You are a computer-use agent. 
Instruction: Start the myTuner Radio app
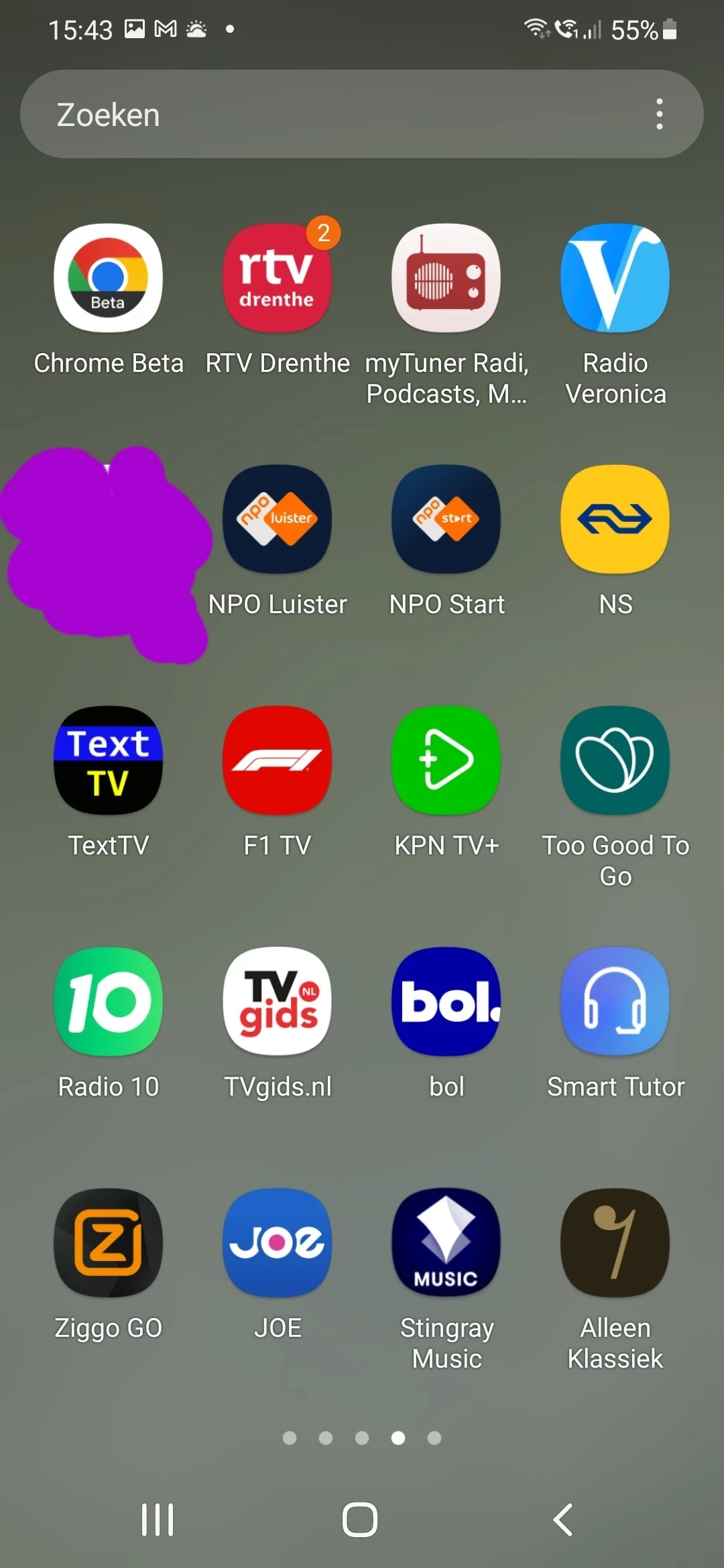coord(446,278)
